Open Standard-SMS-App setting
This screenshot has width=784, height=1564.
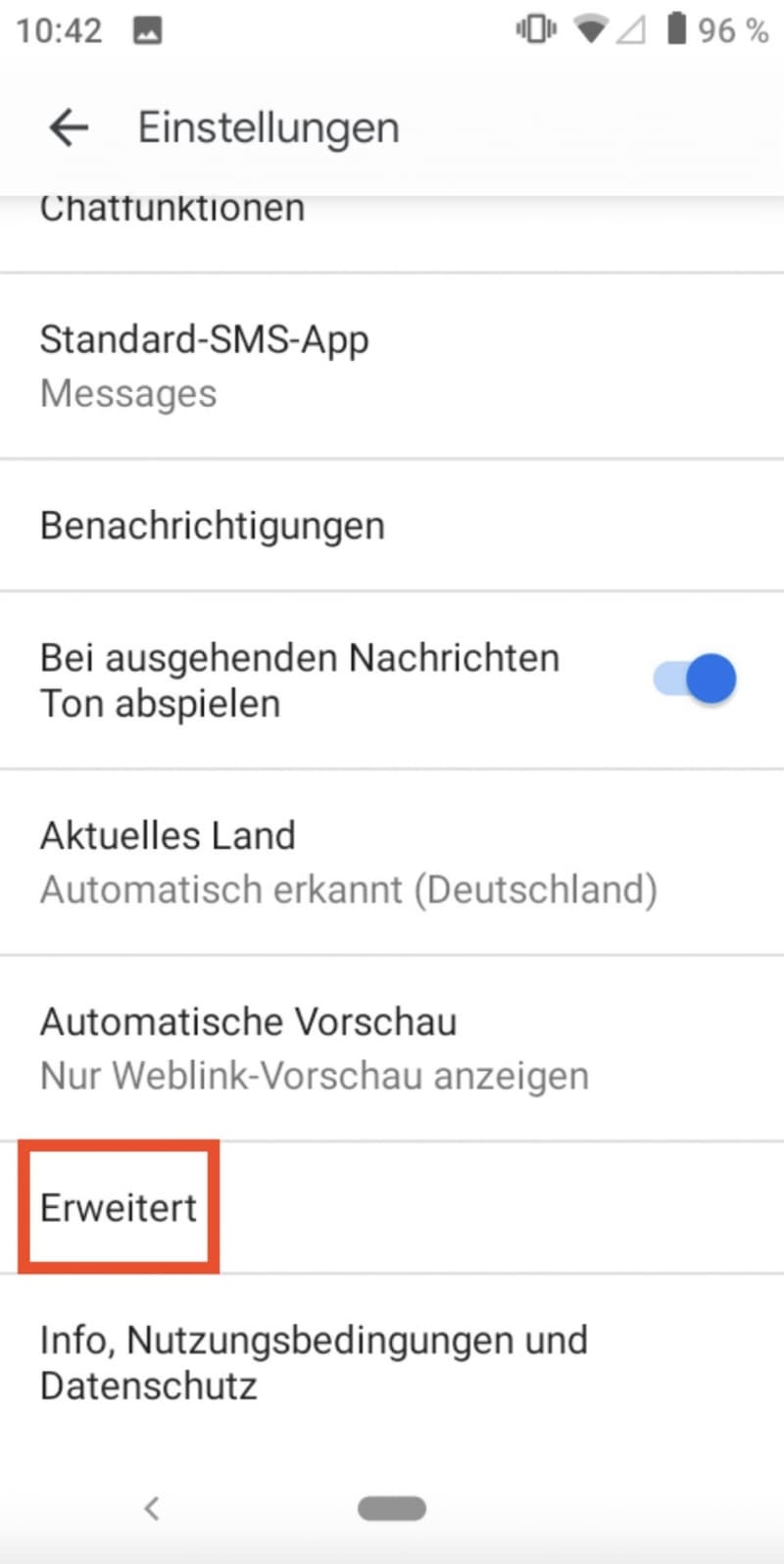[392, 366]
